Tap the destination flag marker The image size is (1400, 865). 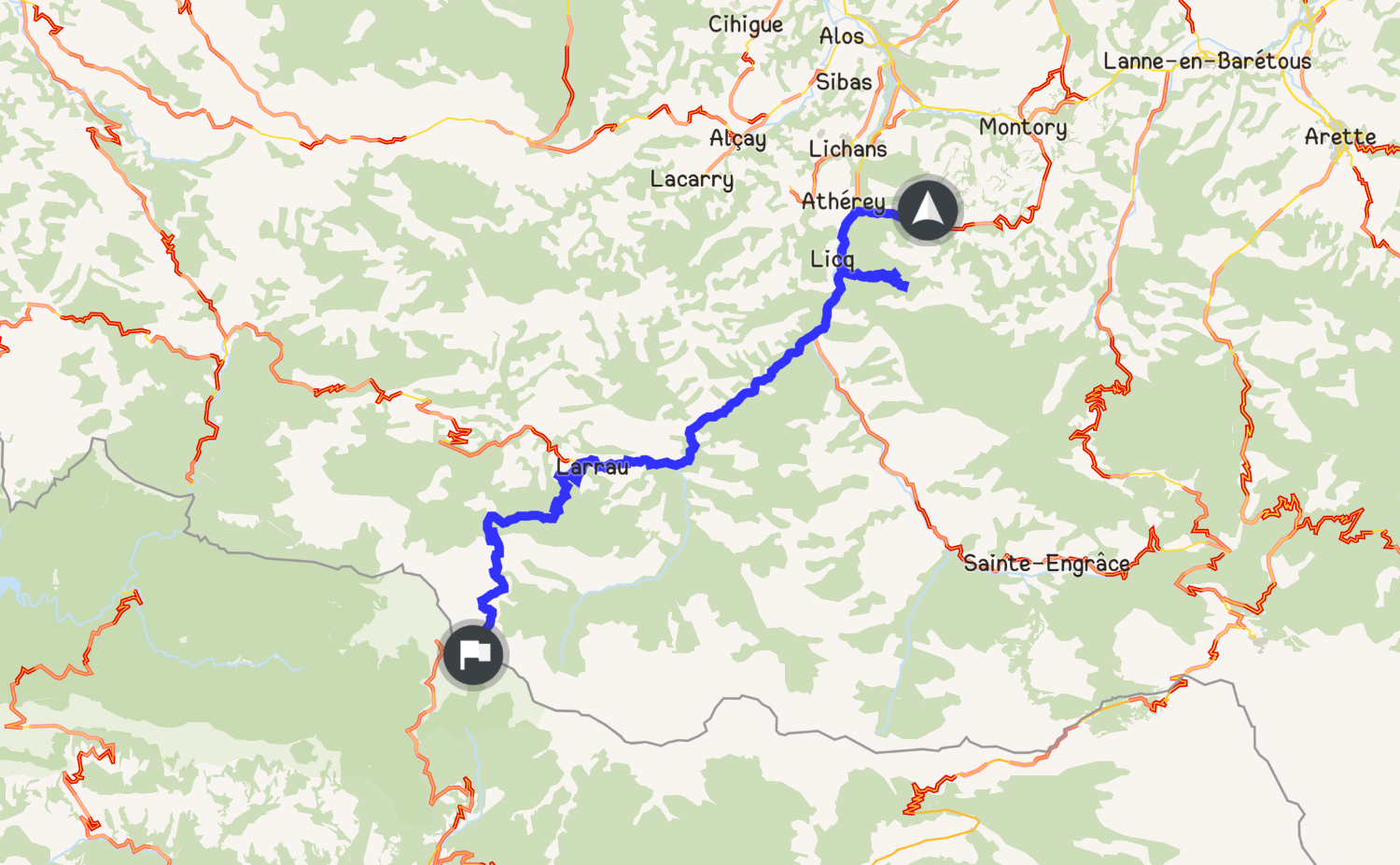tap(473, 655)
